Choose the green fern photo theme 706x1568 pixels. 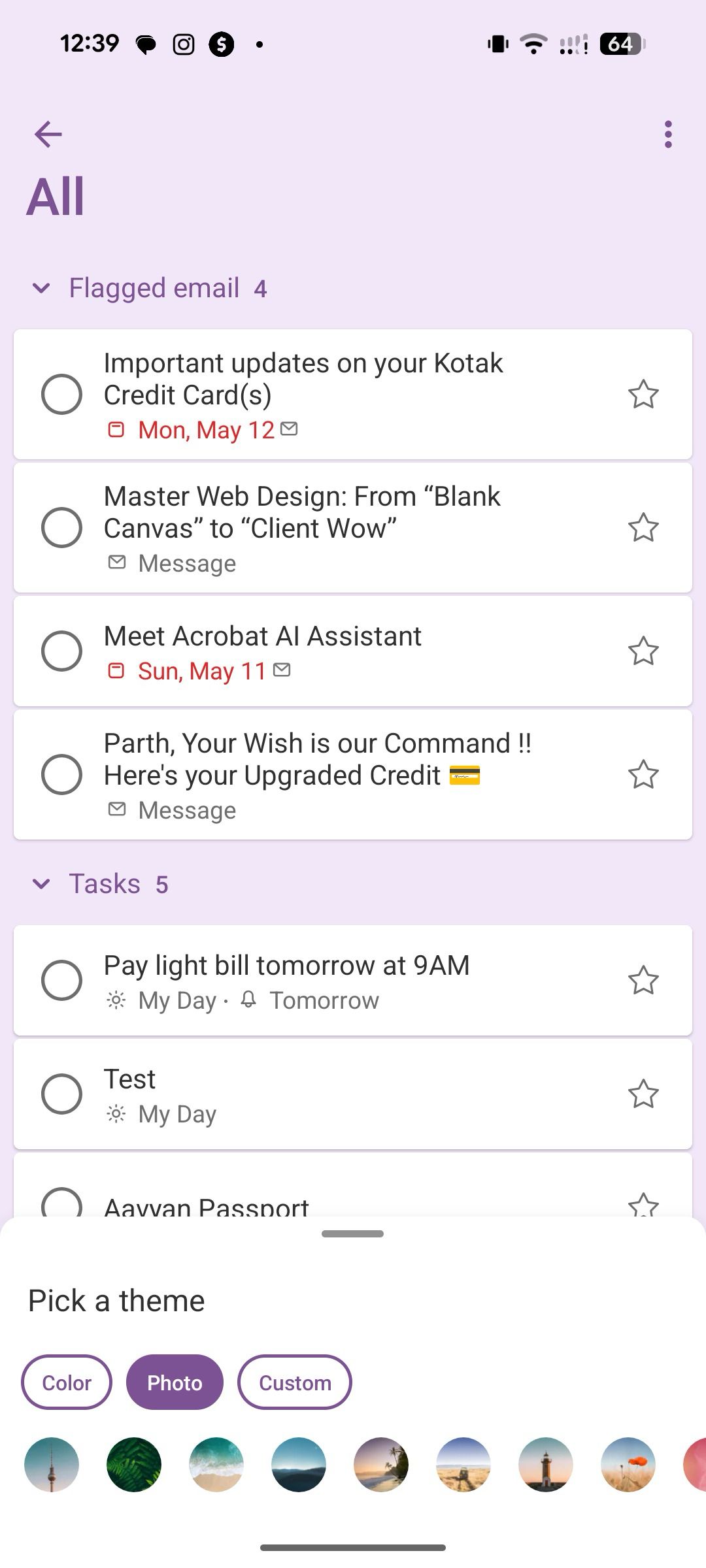coord(134,1464)
